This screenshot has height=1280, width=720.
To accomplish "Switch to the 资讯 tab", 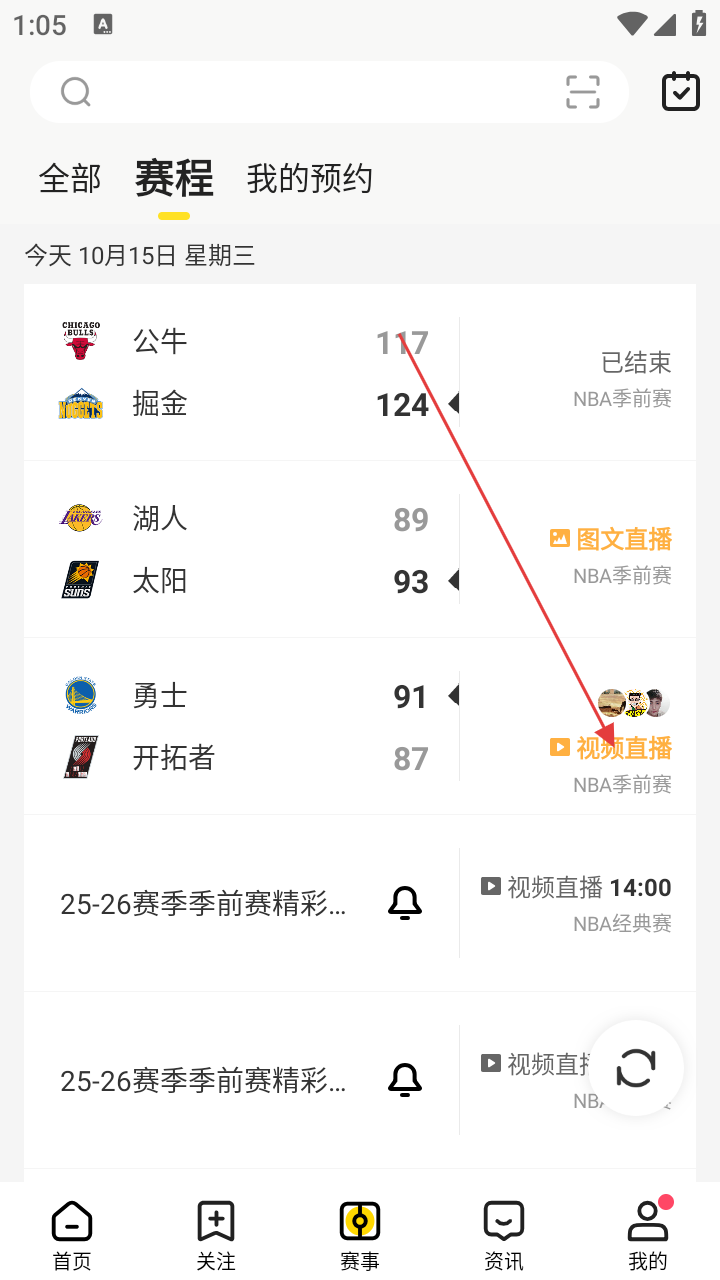I will [504, 1233].
